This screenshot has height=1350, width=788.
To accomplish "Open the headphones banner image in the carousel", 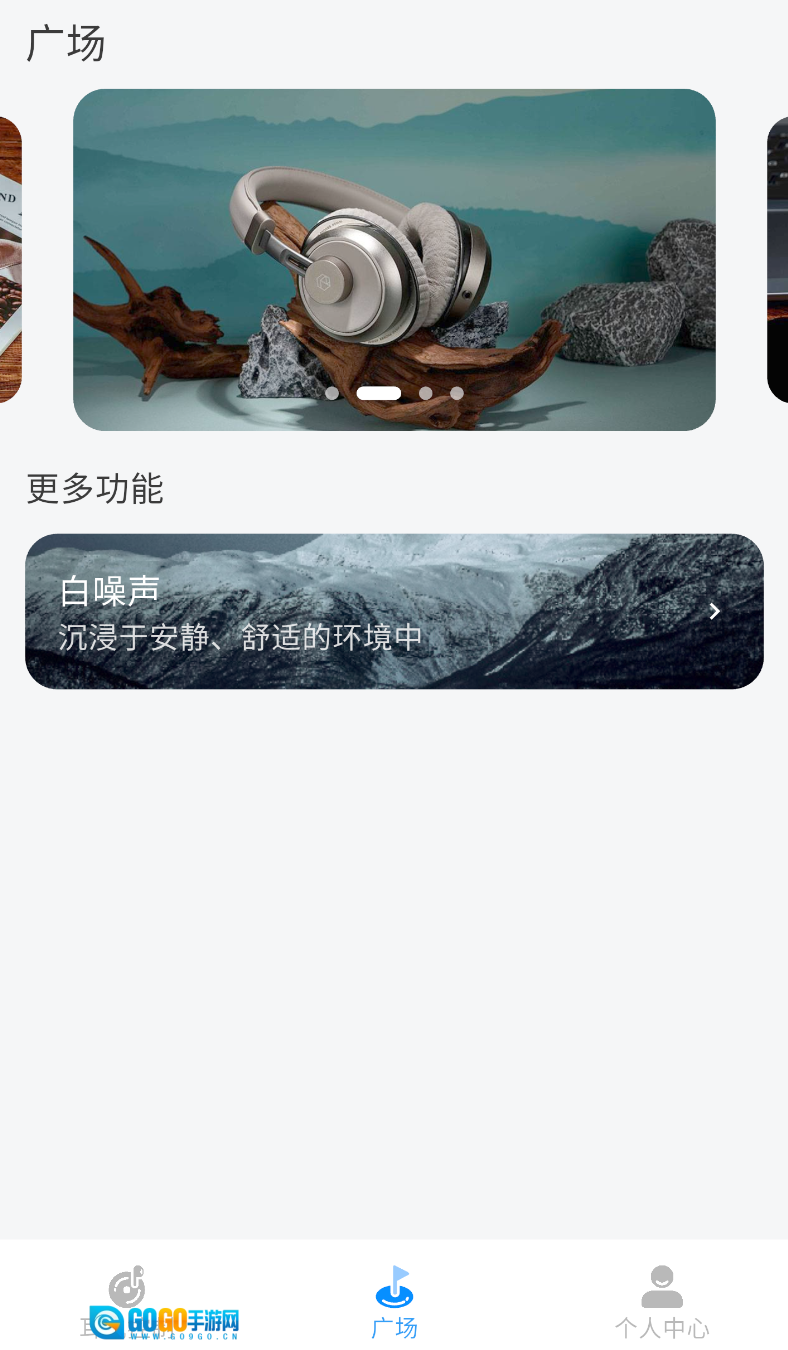I will coord(394,259).
